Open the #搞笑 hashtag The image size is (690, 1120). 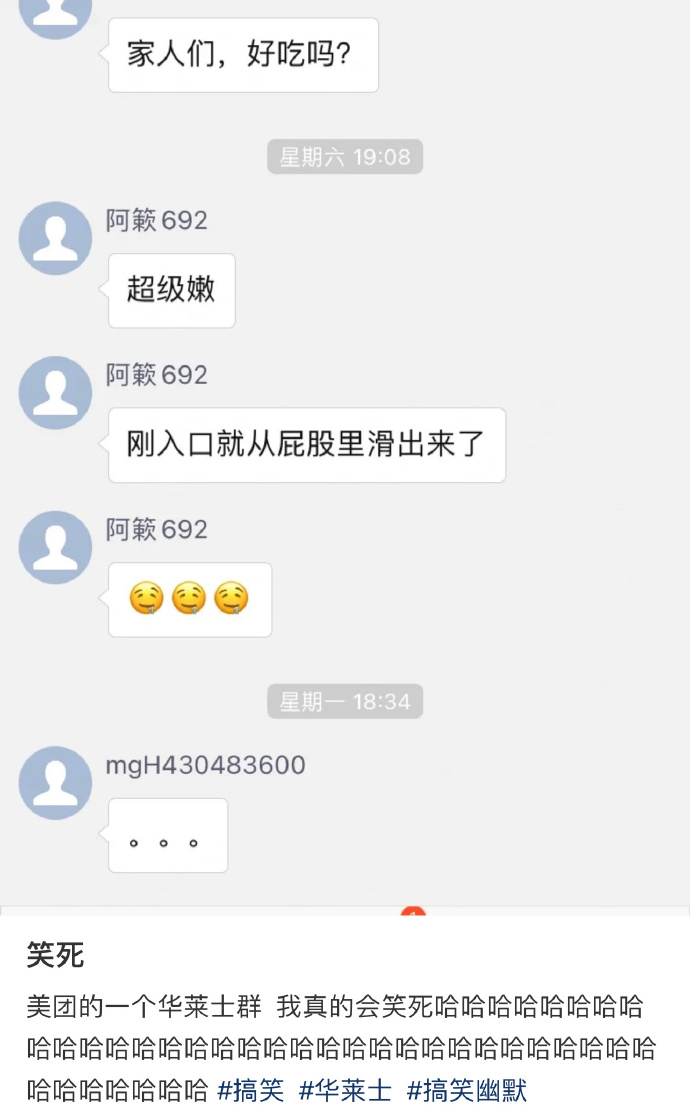[x=250, y=1091]
